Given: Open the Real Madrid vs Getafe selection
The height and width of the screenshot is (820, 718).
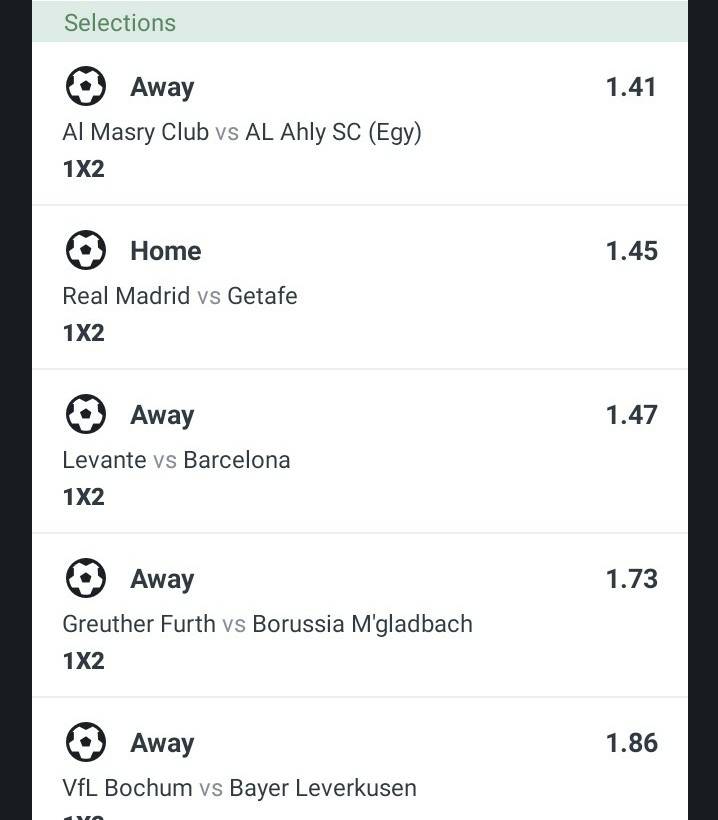Looking at the screenshot, I should 180,296.
